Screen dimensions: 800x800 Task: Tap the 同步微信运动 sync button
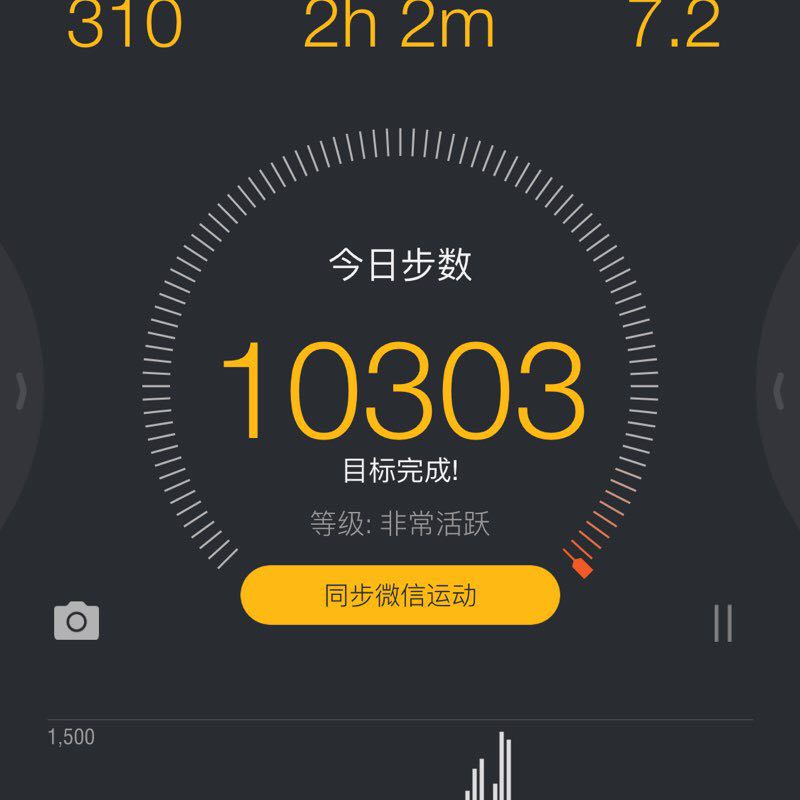400,596
